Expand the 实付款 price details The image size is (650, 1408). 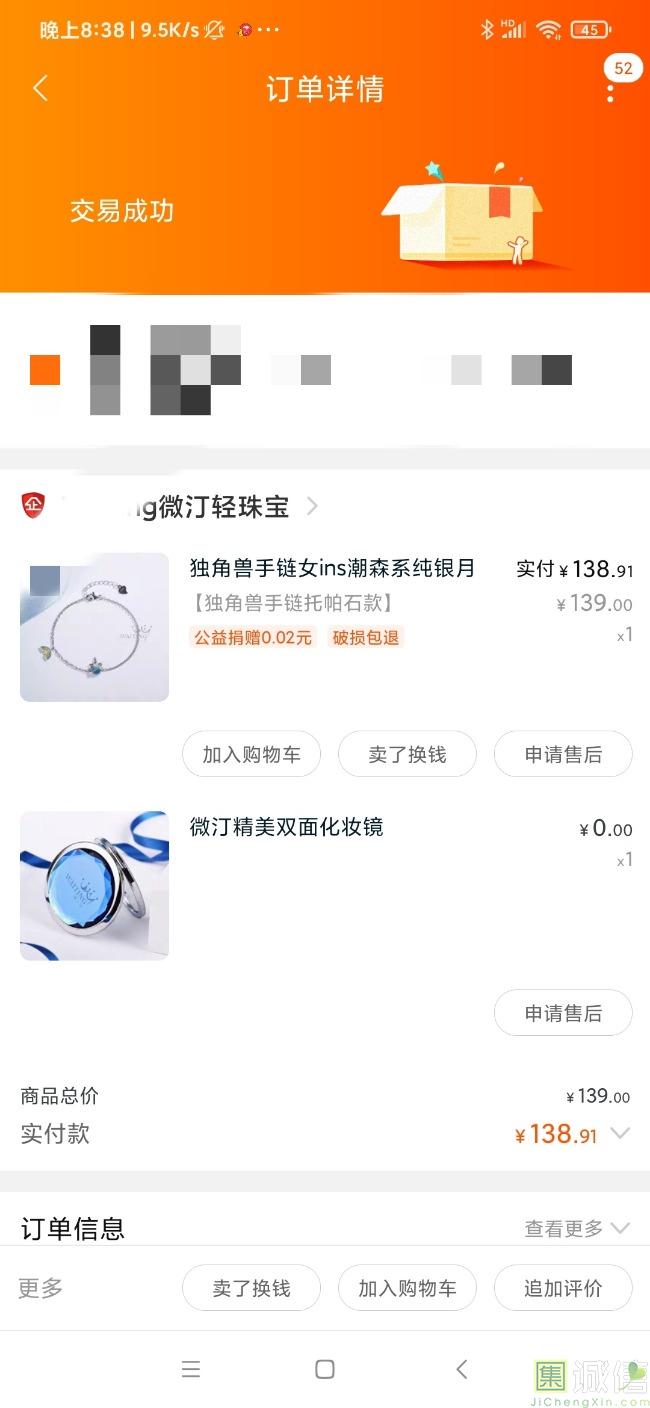click(x=620, y=1134)
